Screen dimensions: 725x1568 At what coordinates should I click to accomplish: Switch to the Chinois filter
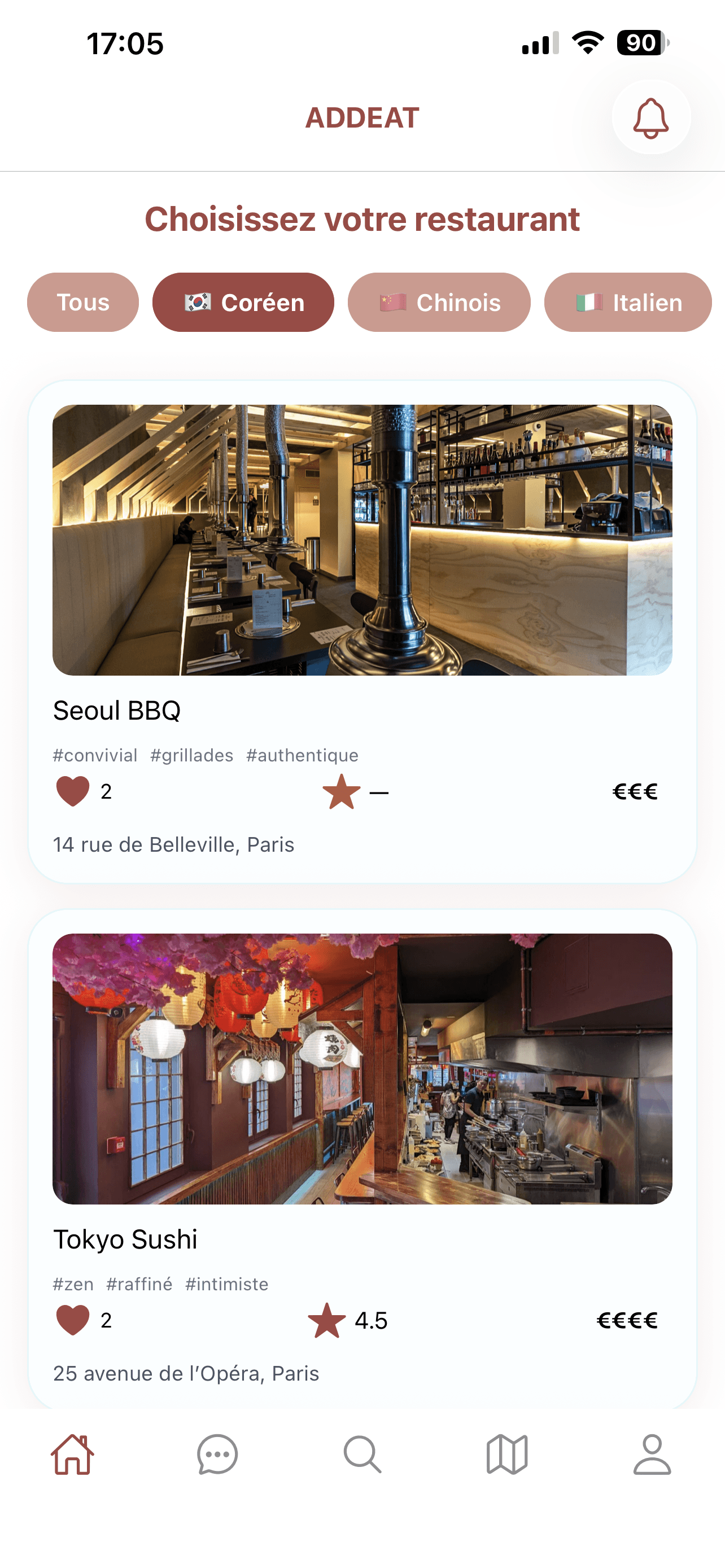(439, 303)
